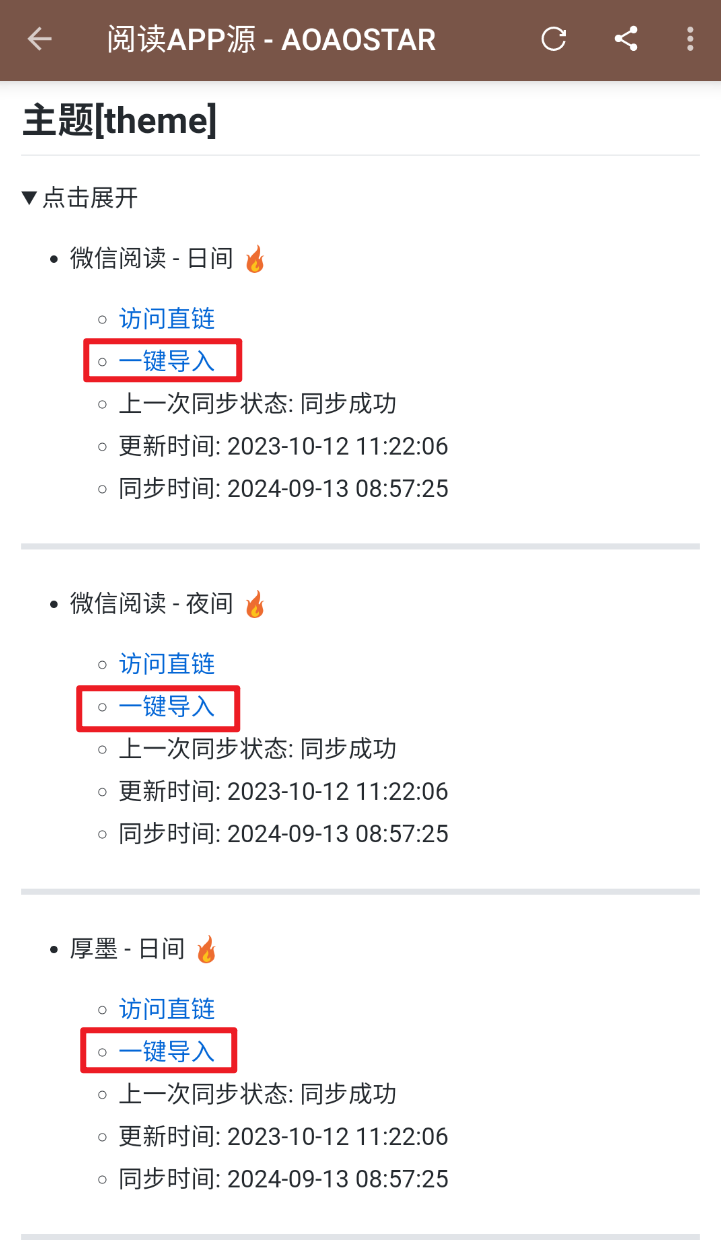This screenshot has height=1249, width=721.
Task: Click the fire emoji next to 厚墨 - 日间
Action: (x=206, y=948)
